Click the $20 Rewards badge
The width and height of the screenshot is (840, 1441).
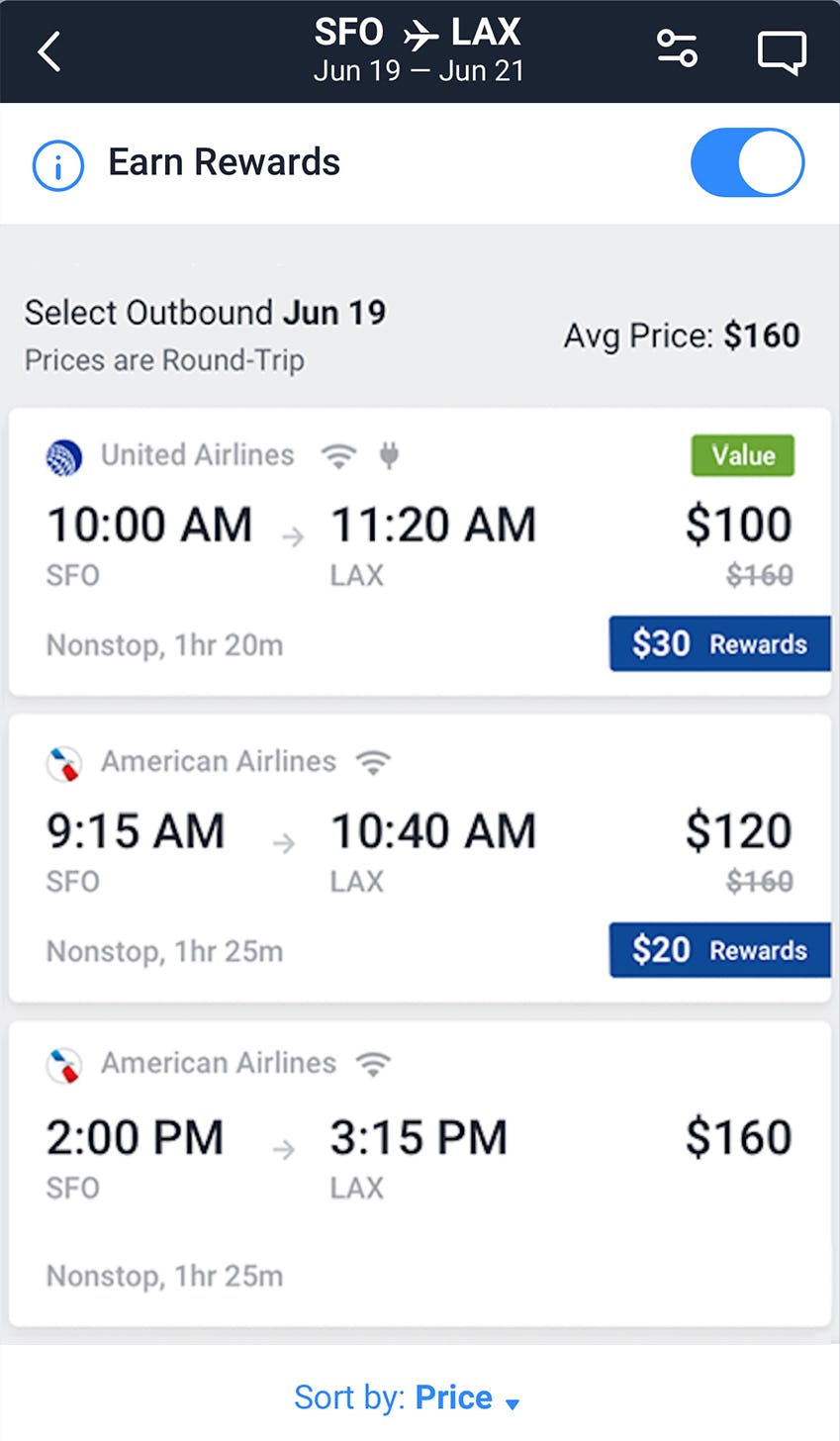(719, 950)
